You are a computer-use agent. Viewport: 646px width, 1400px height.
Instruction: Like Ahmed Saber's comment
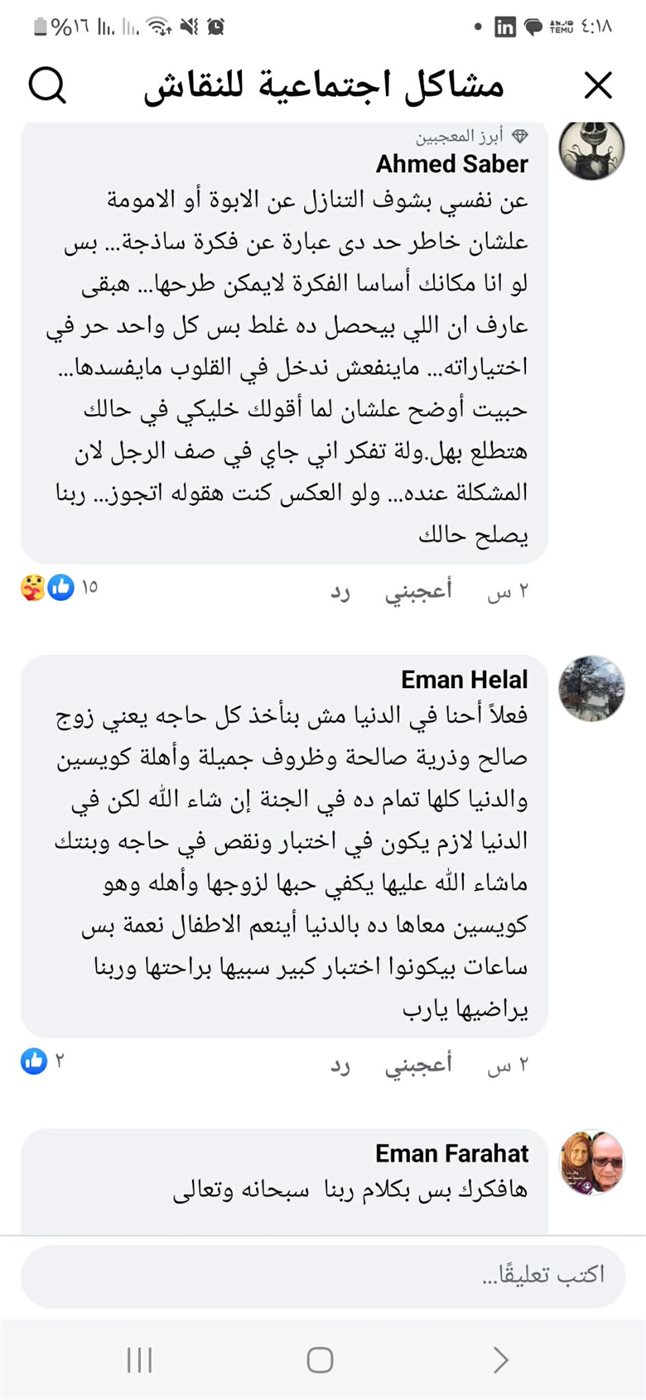419,591
